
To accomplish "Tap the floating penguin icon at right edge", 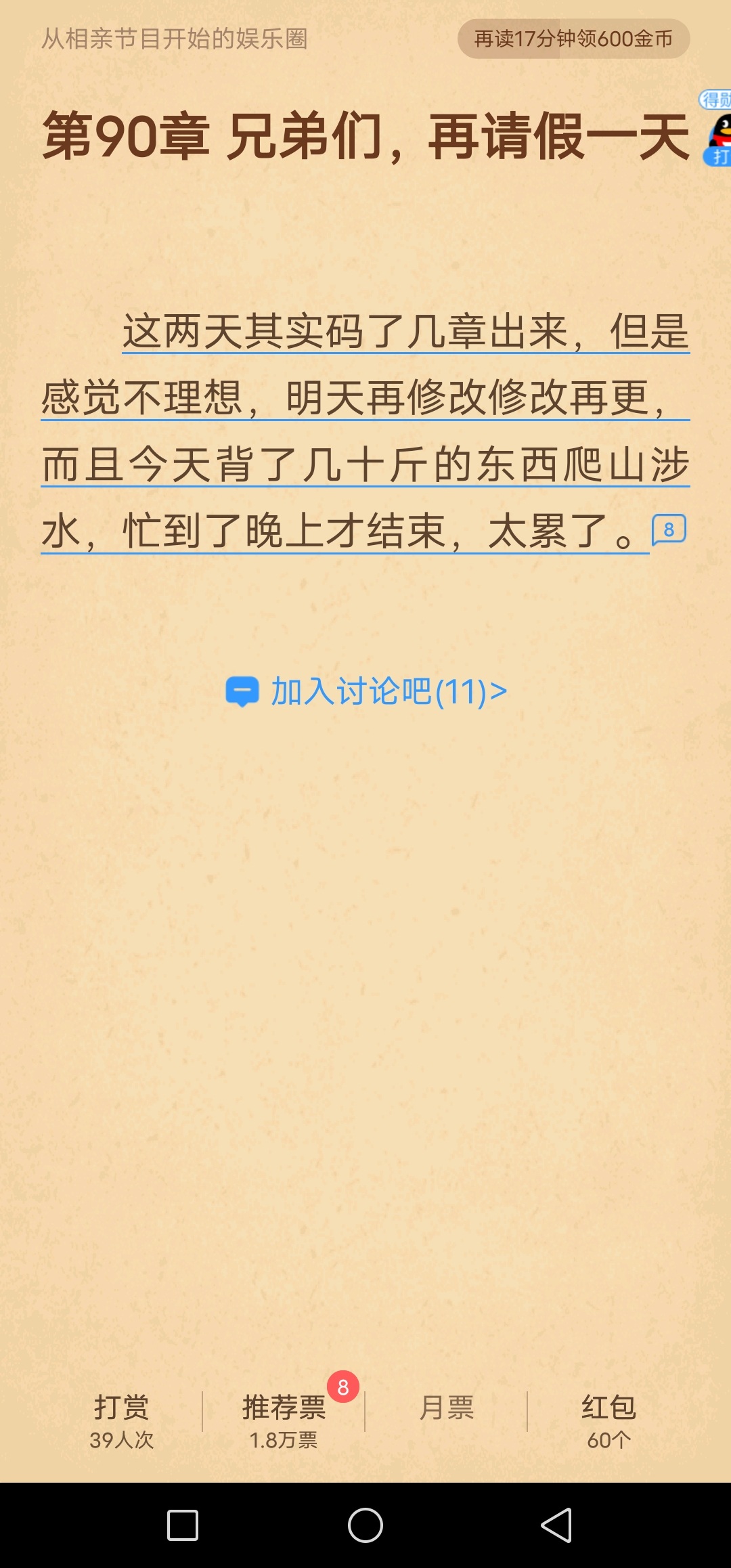I will point(717,129).
